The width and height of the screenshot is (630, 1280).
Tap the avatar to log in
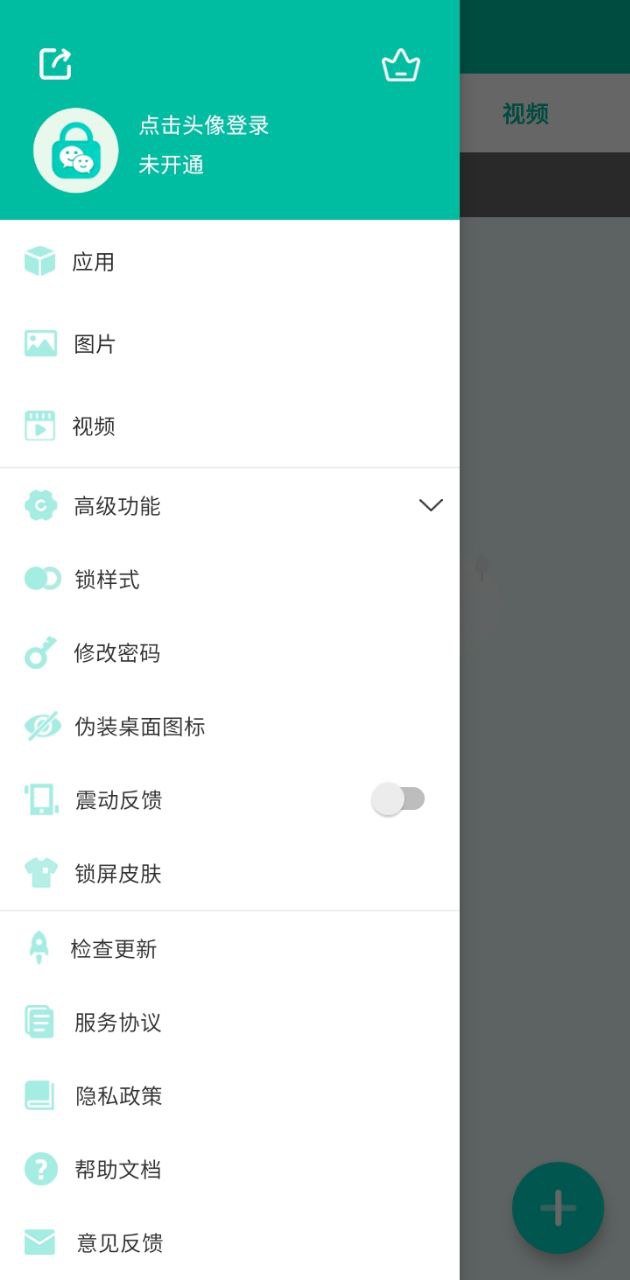point(76,150)
